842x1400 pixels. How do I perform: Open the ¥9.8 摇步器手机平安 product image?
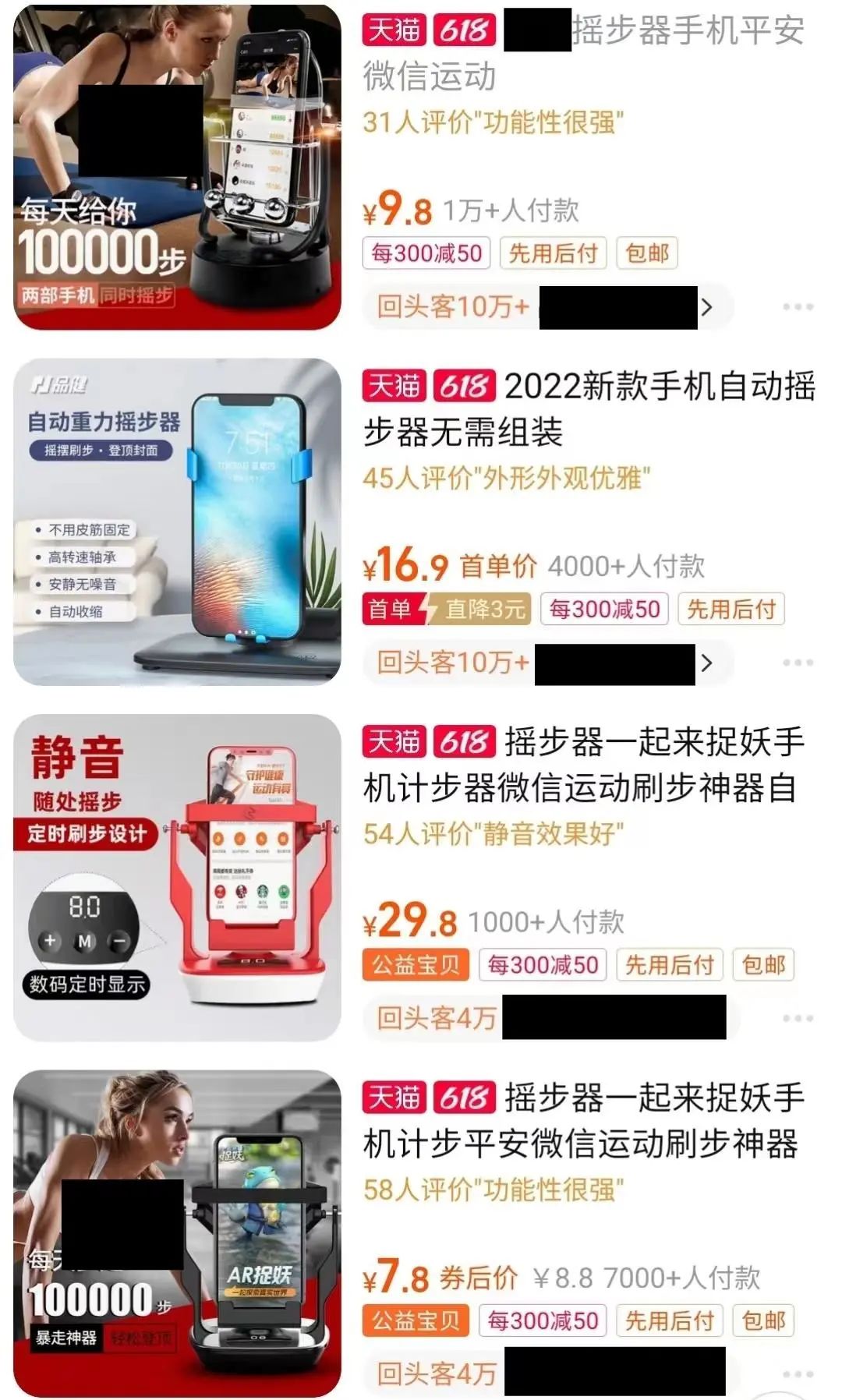click(x=177, y=168)
